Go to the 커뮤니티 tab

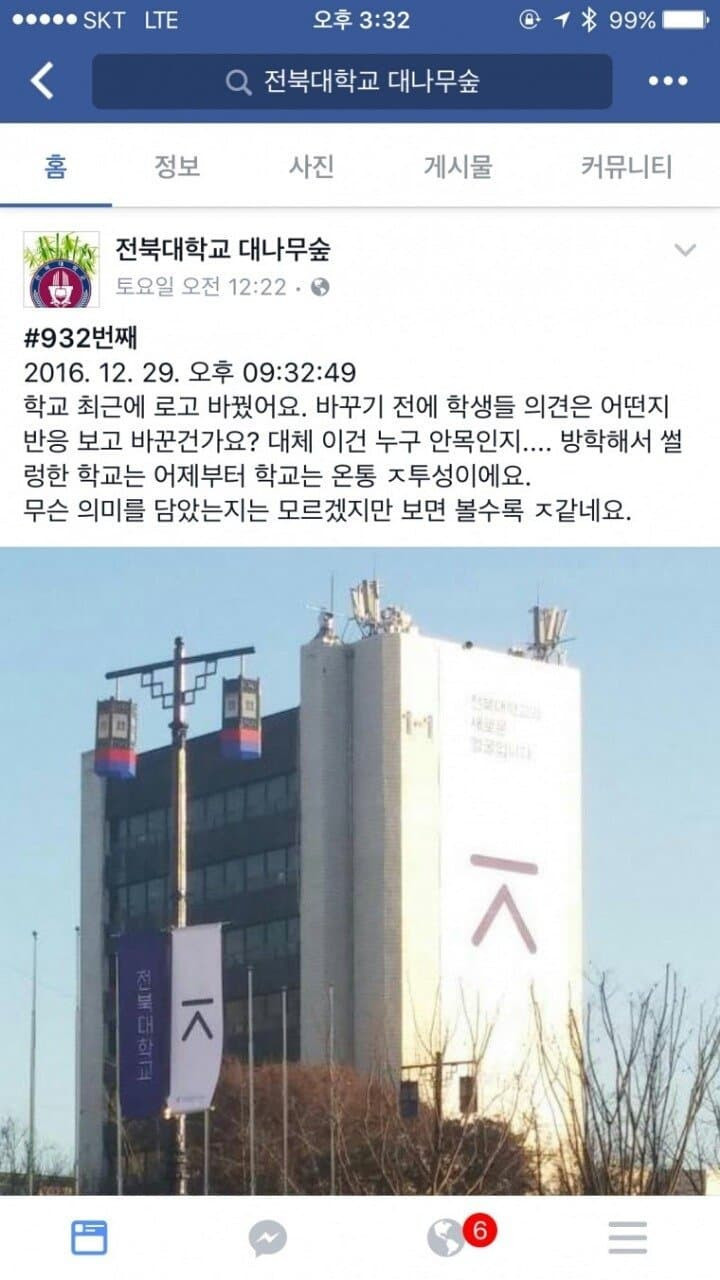coord(626,166)
